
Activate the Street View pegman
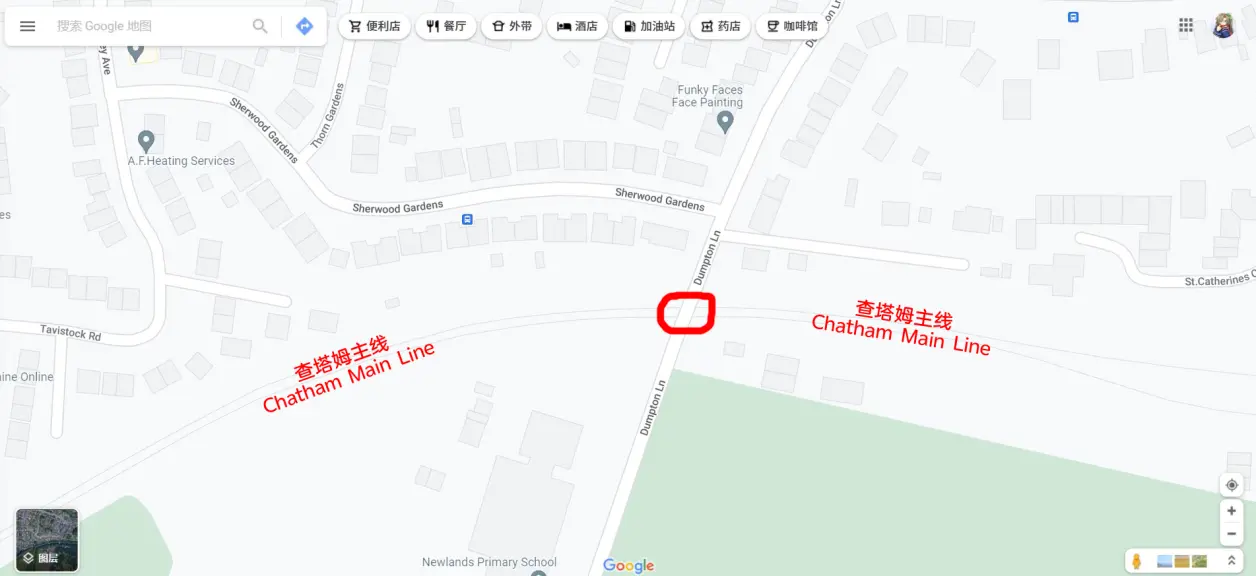click(1136, 561)
